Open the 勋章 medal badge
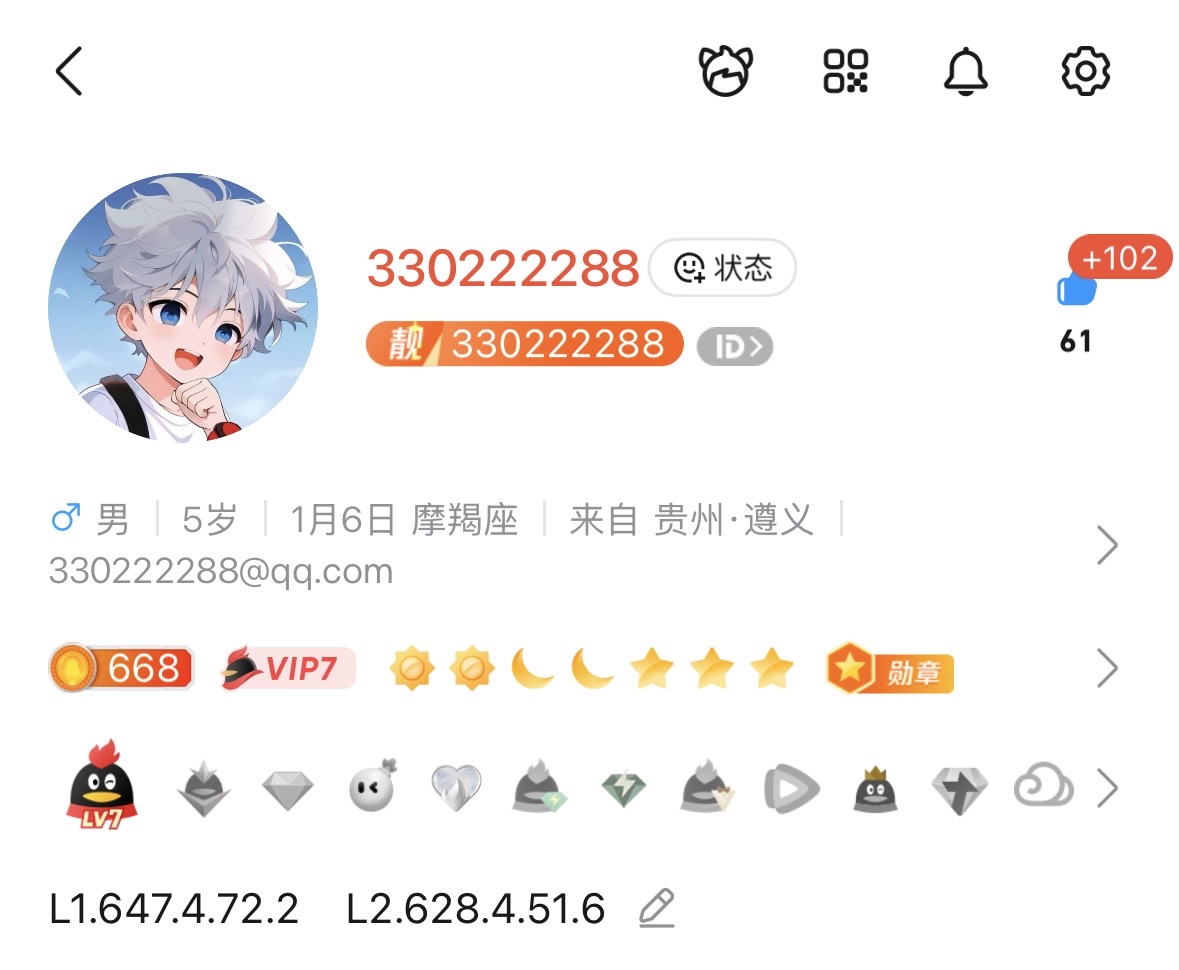The height and width of the screenshot is (970, 1179). 890,670
